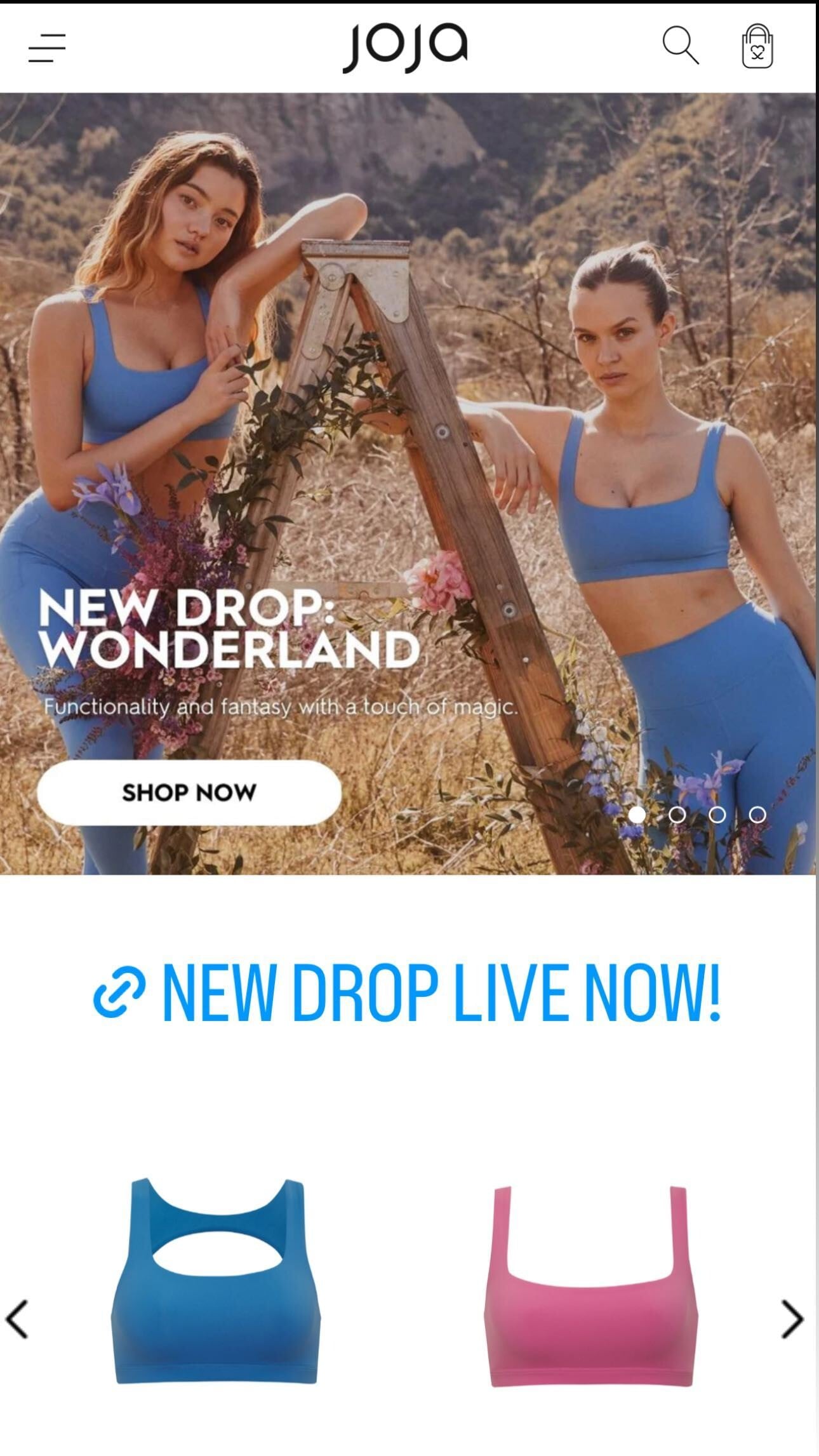819x1456 pixels.
Task: Open the hamburger navigation menu
Action: (x=47, y=48)
